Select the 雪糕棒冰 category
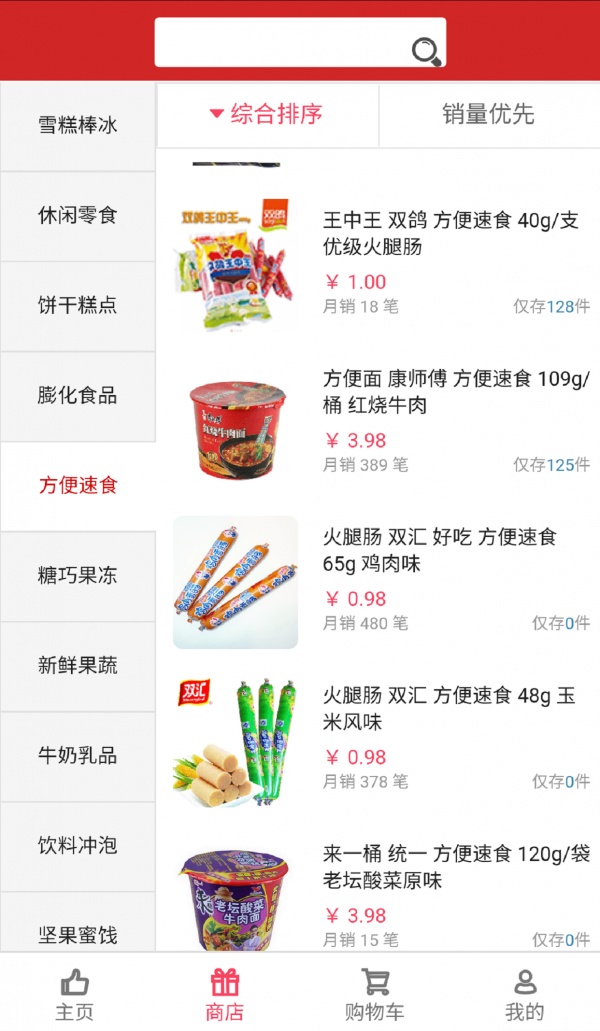The width and height of the screenshot is (600, 1031). (78, 126)
